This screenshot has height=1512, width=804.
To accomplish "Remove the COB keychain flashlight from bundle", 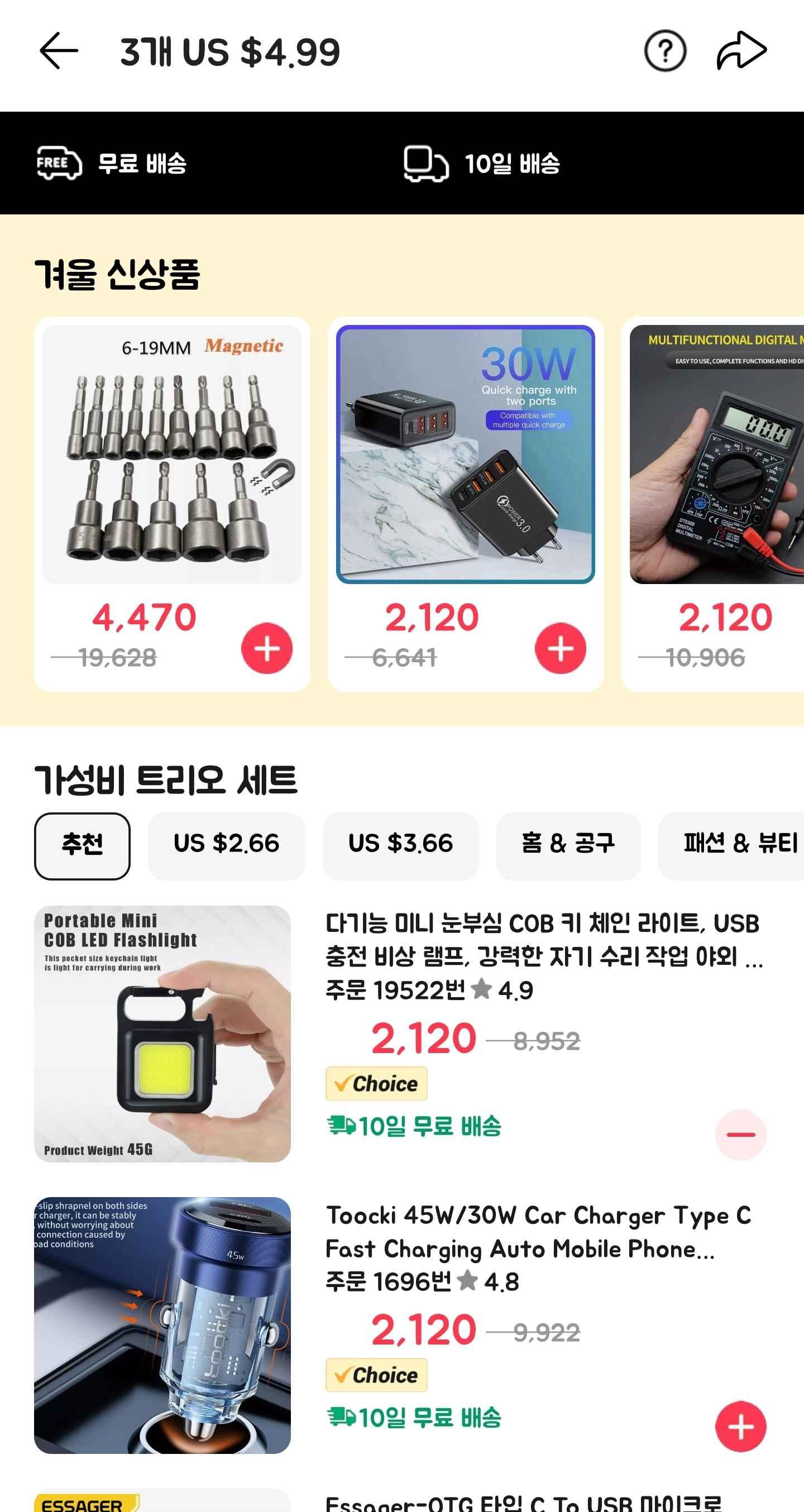I will click(x=740, y=1134).
